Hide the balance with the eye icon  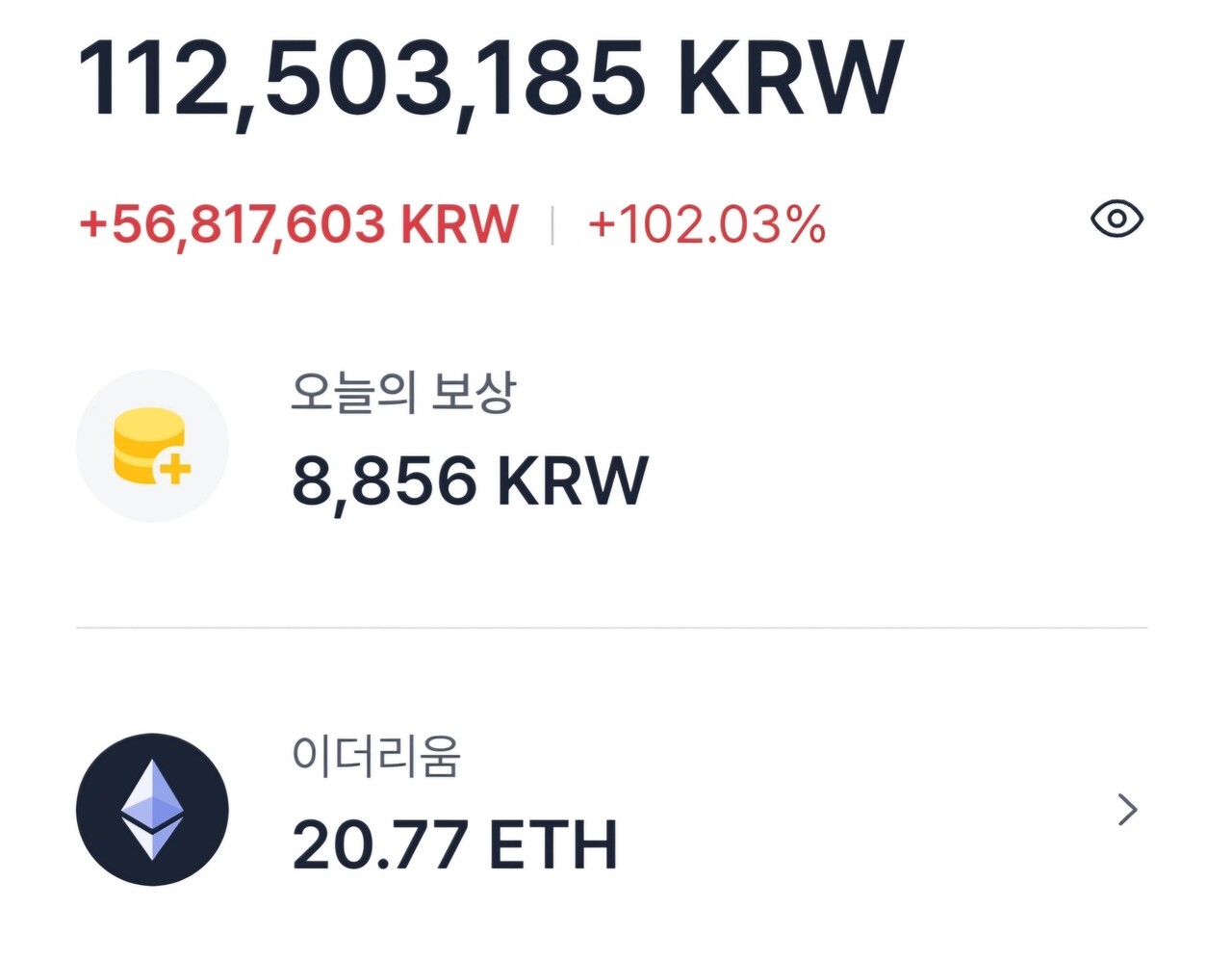[1116, 220]
